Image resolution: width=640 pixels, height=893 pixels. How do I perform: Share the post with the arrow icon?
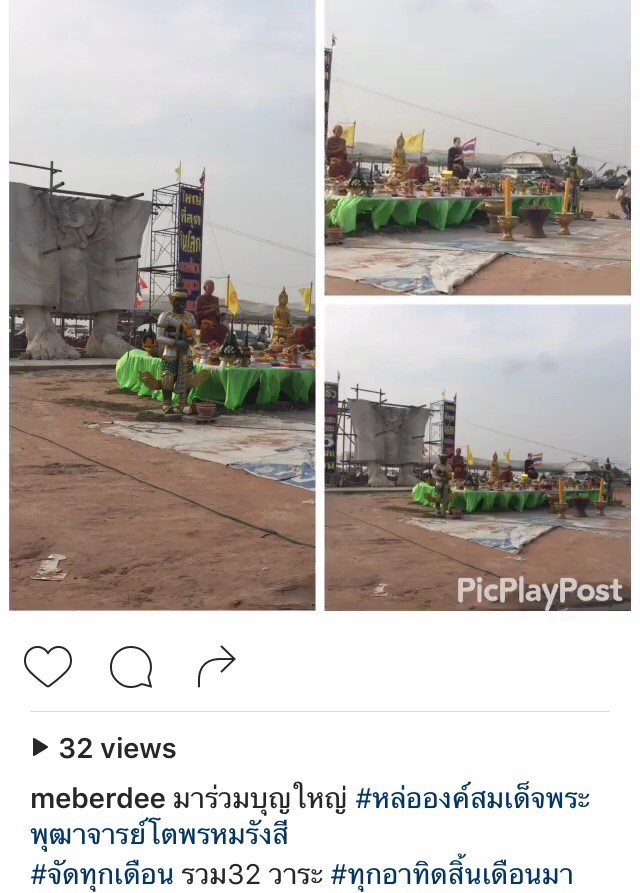pyautogui.click(x=216, y=666)
